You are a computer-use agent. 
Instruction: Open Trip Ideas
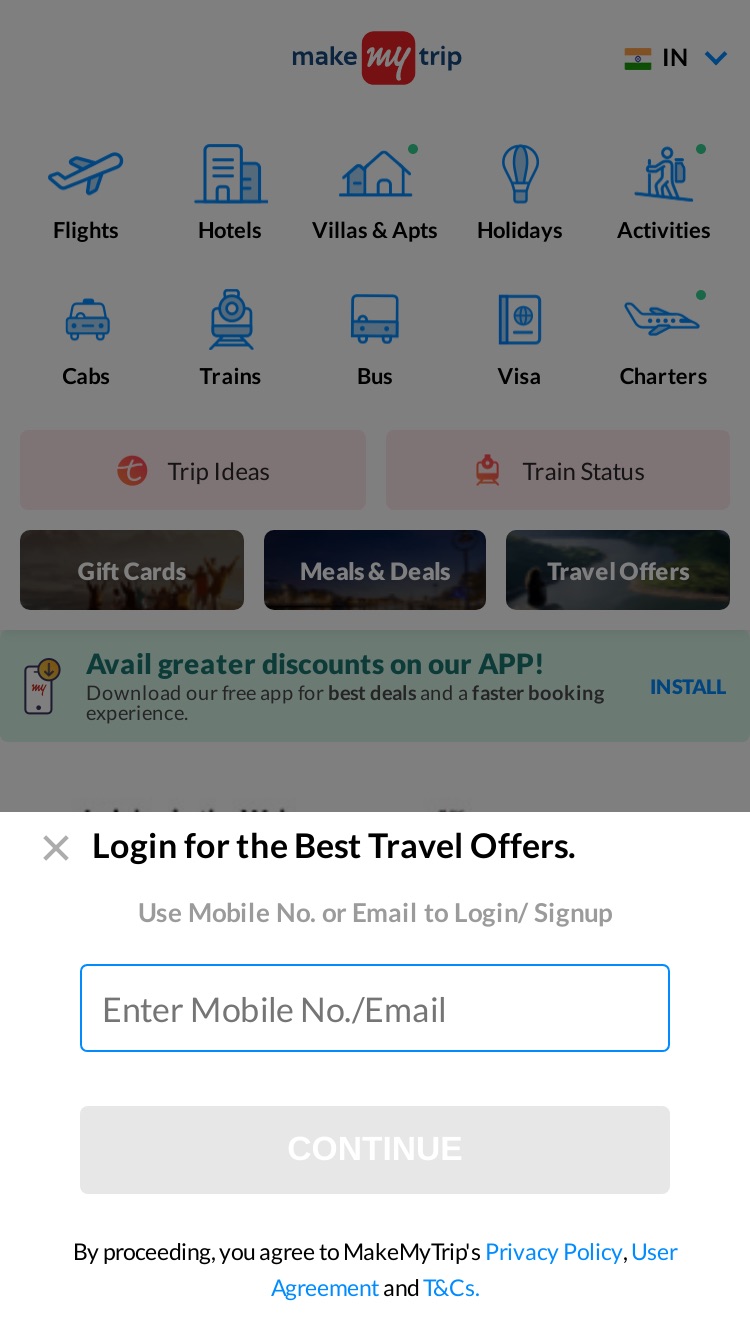pyautogui.click(x=193, y=470)
